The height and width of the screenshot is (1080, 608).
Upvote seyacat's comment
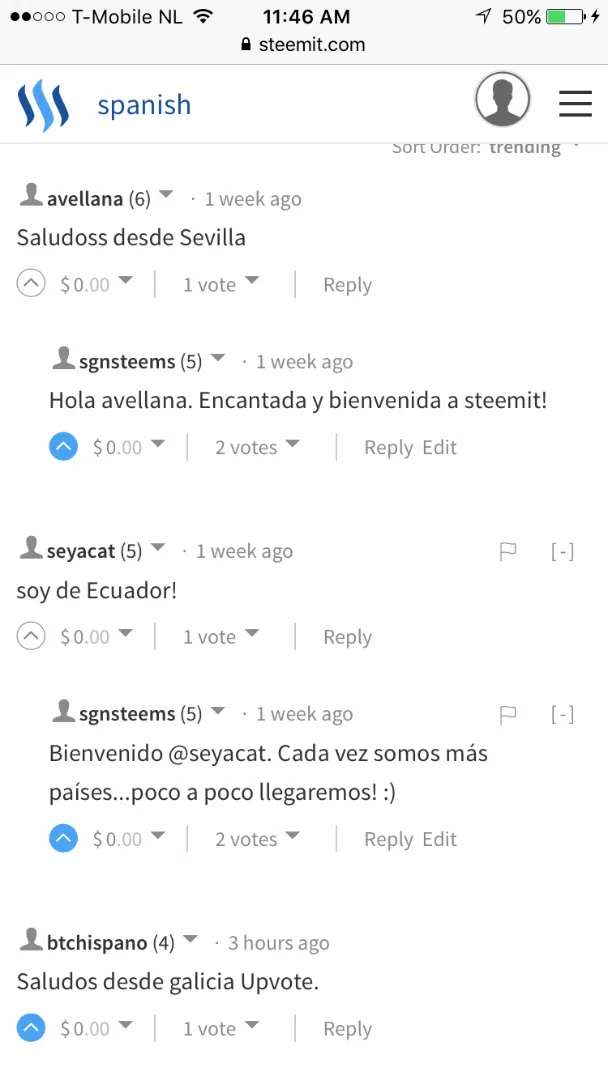[x=31, y=636]
